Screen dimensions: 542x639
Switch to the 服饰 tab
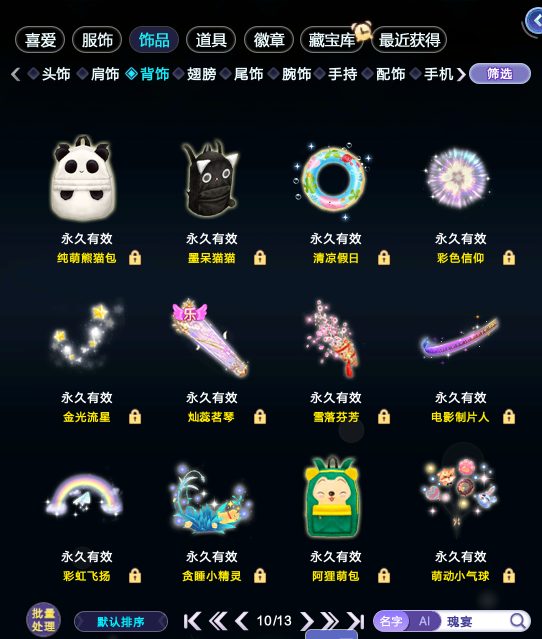point(97,40)
